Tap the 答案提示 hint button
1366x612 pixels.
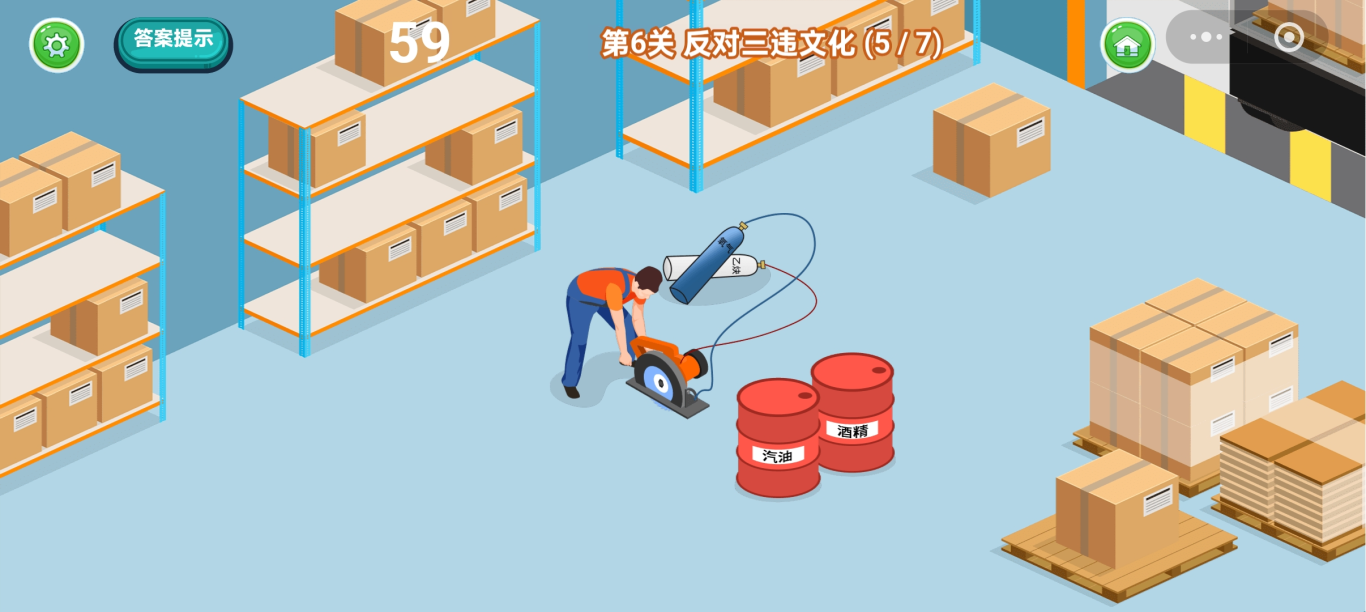[x=173, y=41]
